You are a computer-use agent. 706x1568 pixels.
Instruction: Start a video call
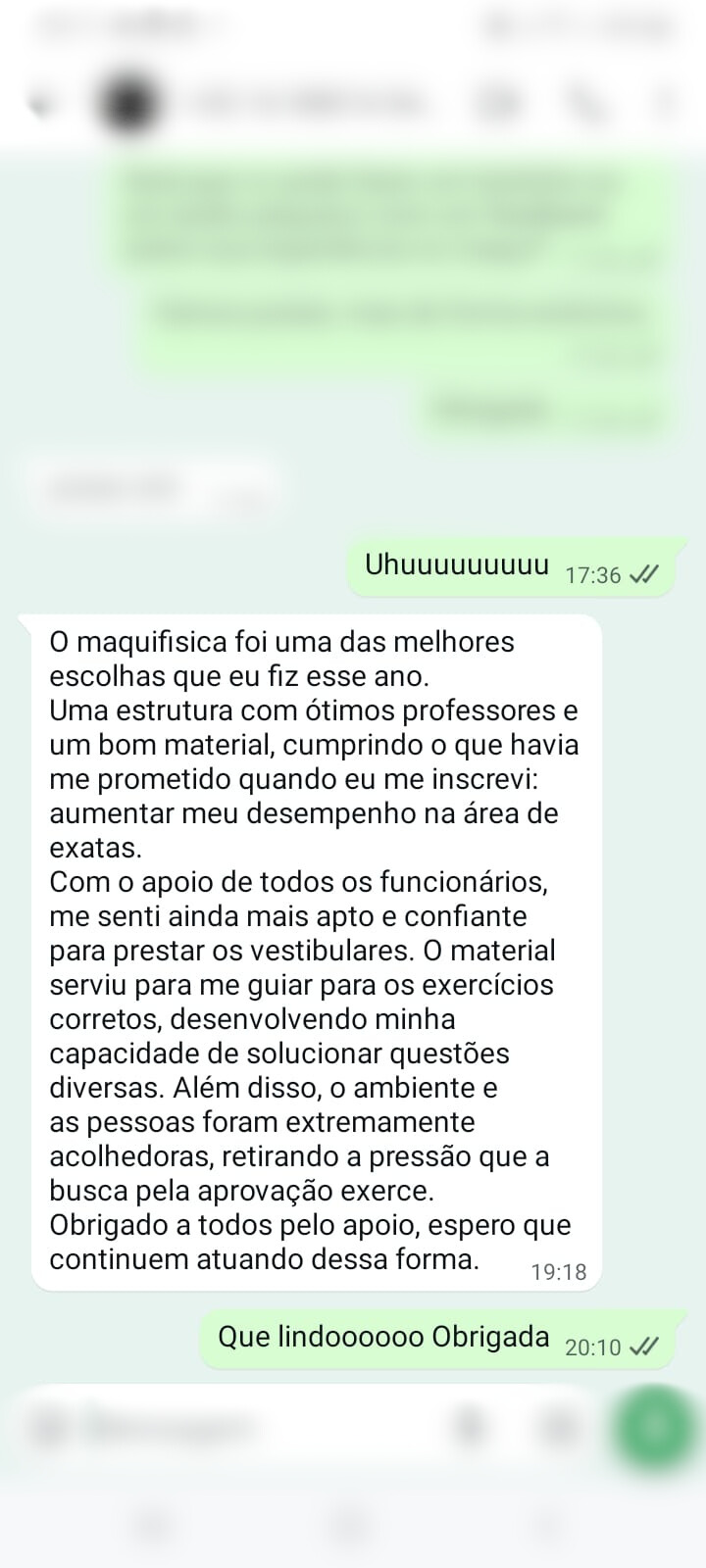(x=499, y=102)
